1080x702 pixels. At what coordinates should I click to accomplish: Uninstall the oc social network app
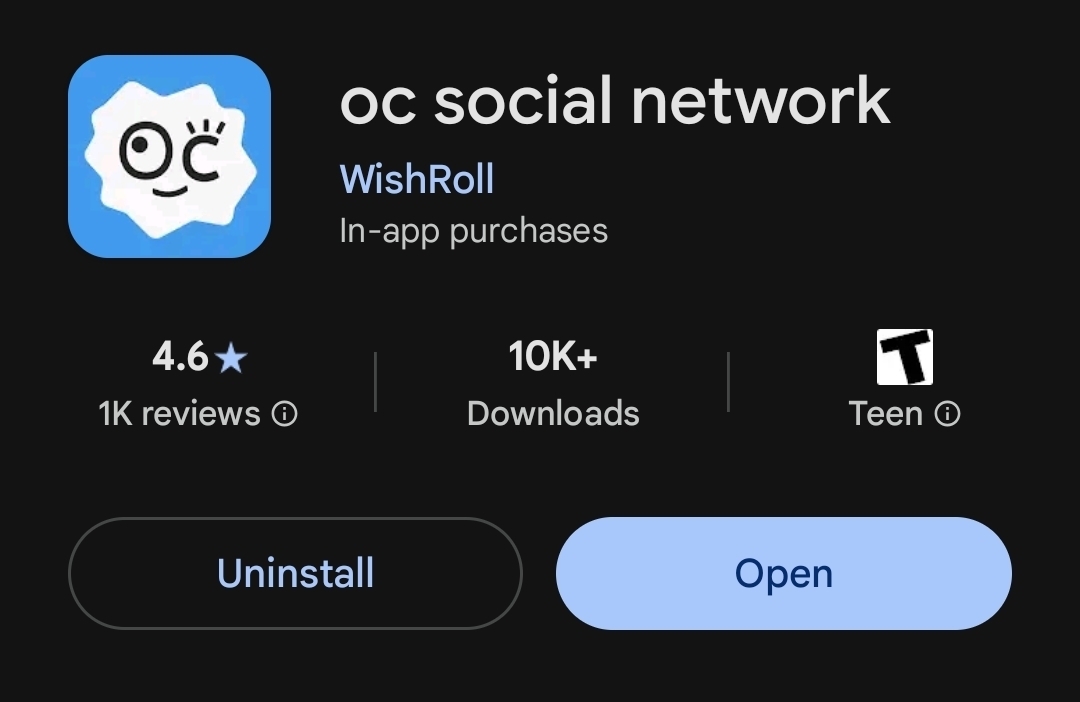click(295, 573)
